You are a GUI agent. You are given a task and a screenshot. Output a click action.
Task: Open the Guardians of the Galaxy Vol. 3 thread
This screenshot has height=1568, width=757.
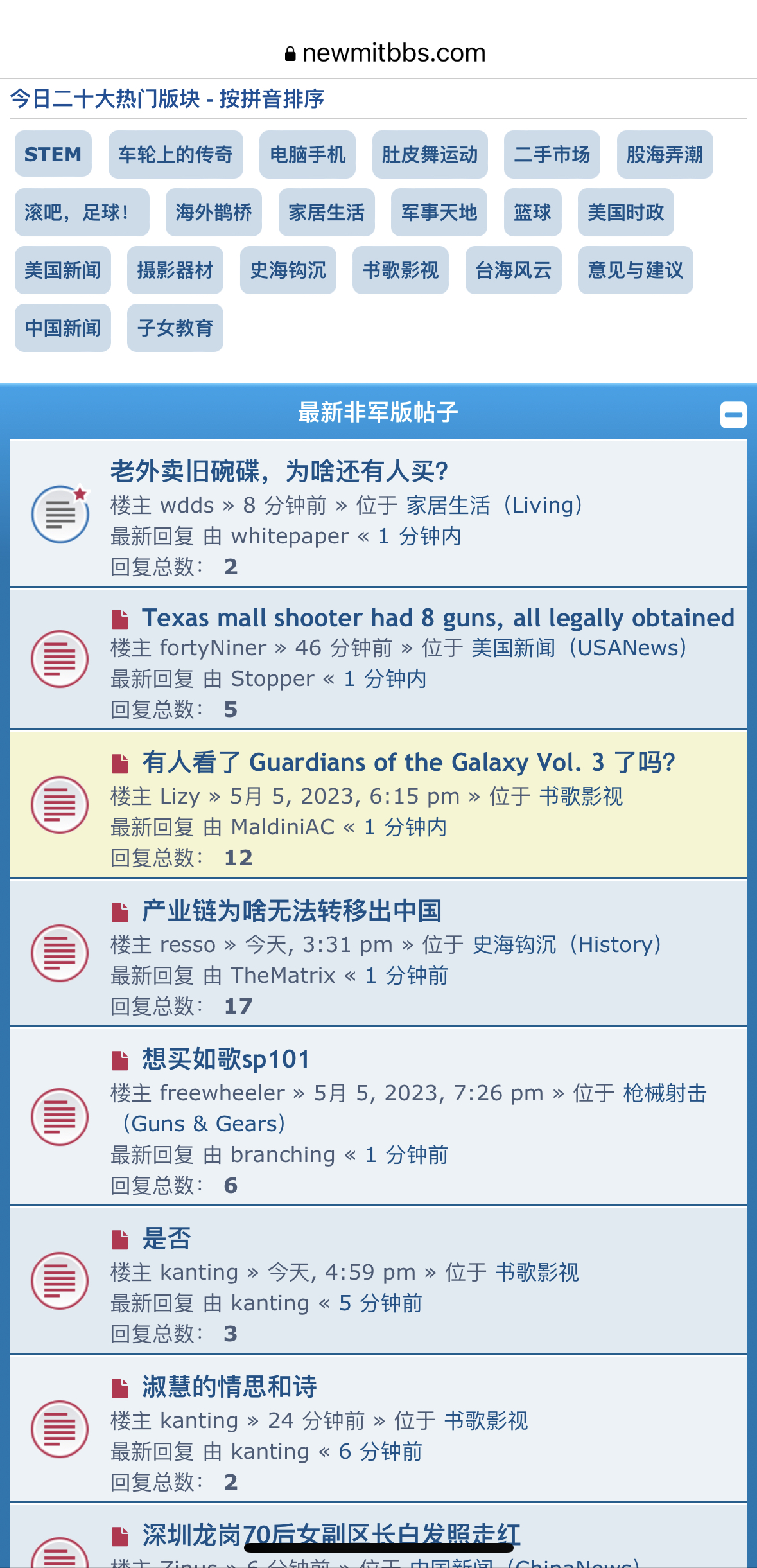click(409, 762)
